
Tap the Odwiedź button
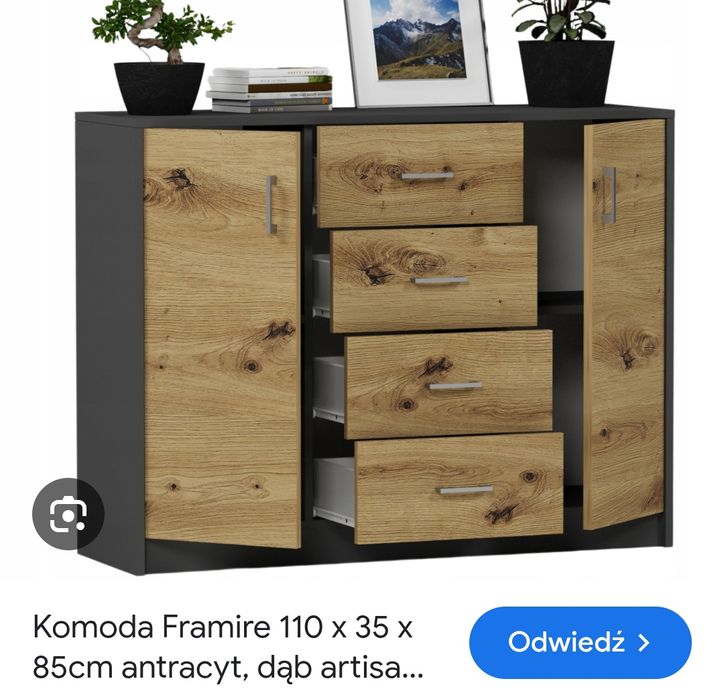click(x=580, y=642)
